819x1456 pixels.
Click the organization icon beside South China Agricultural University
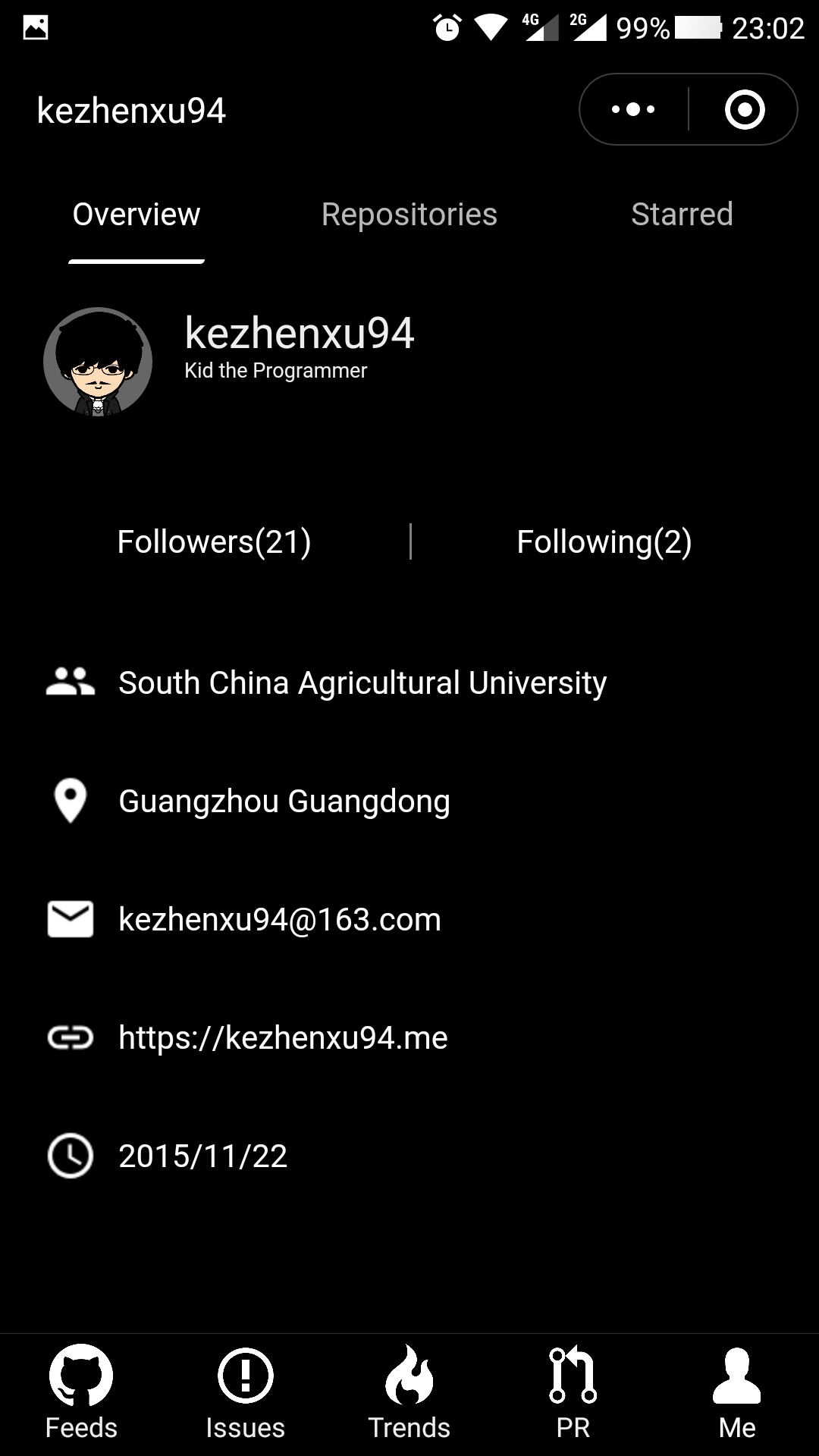coord(70,681)
